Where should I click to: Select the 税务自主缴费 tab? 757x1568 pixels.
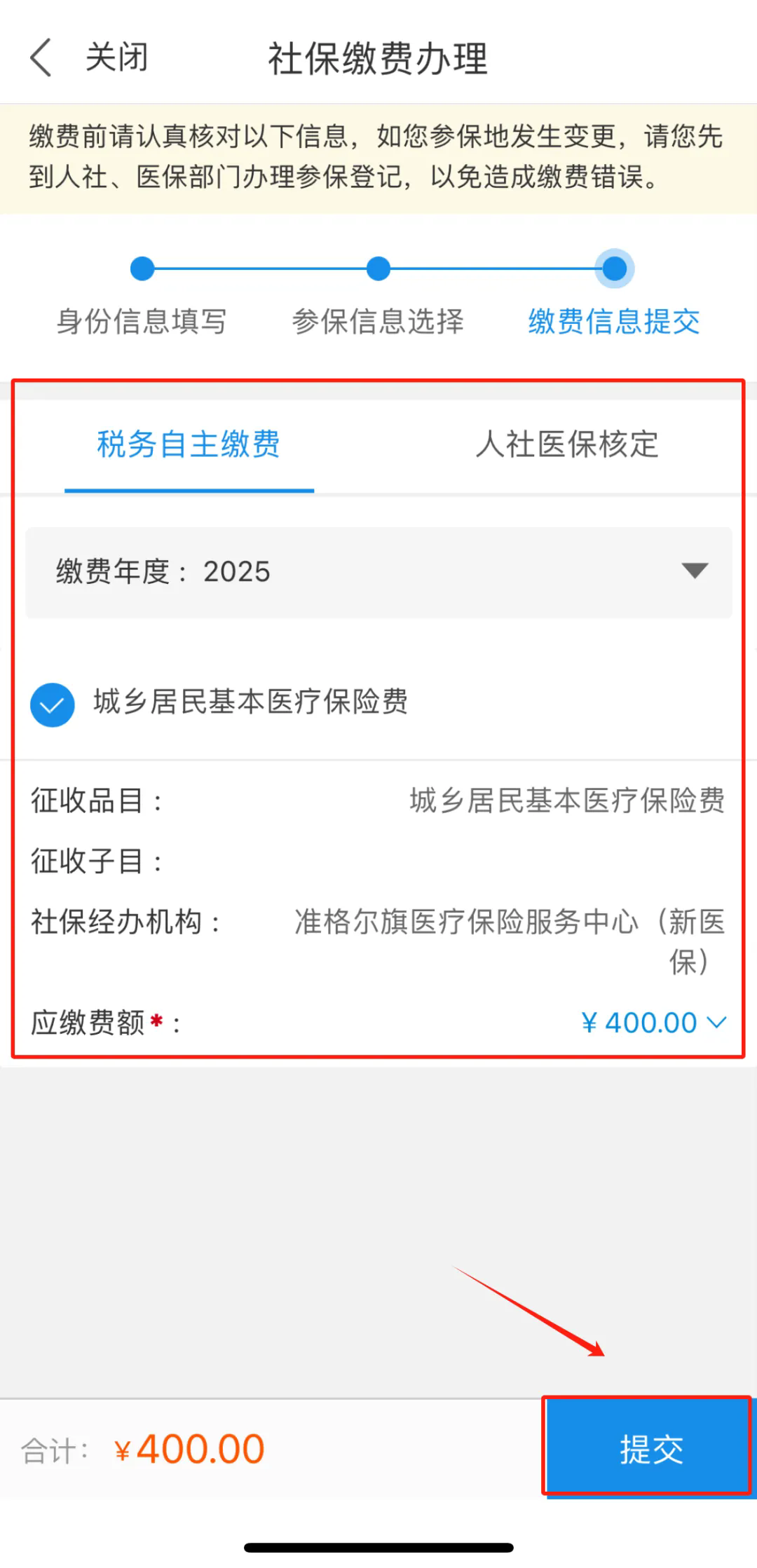coord(188,445)
